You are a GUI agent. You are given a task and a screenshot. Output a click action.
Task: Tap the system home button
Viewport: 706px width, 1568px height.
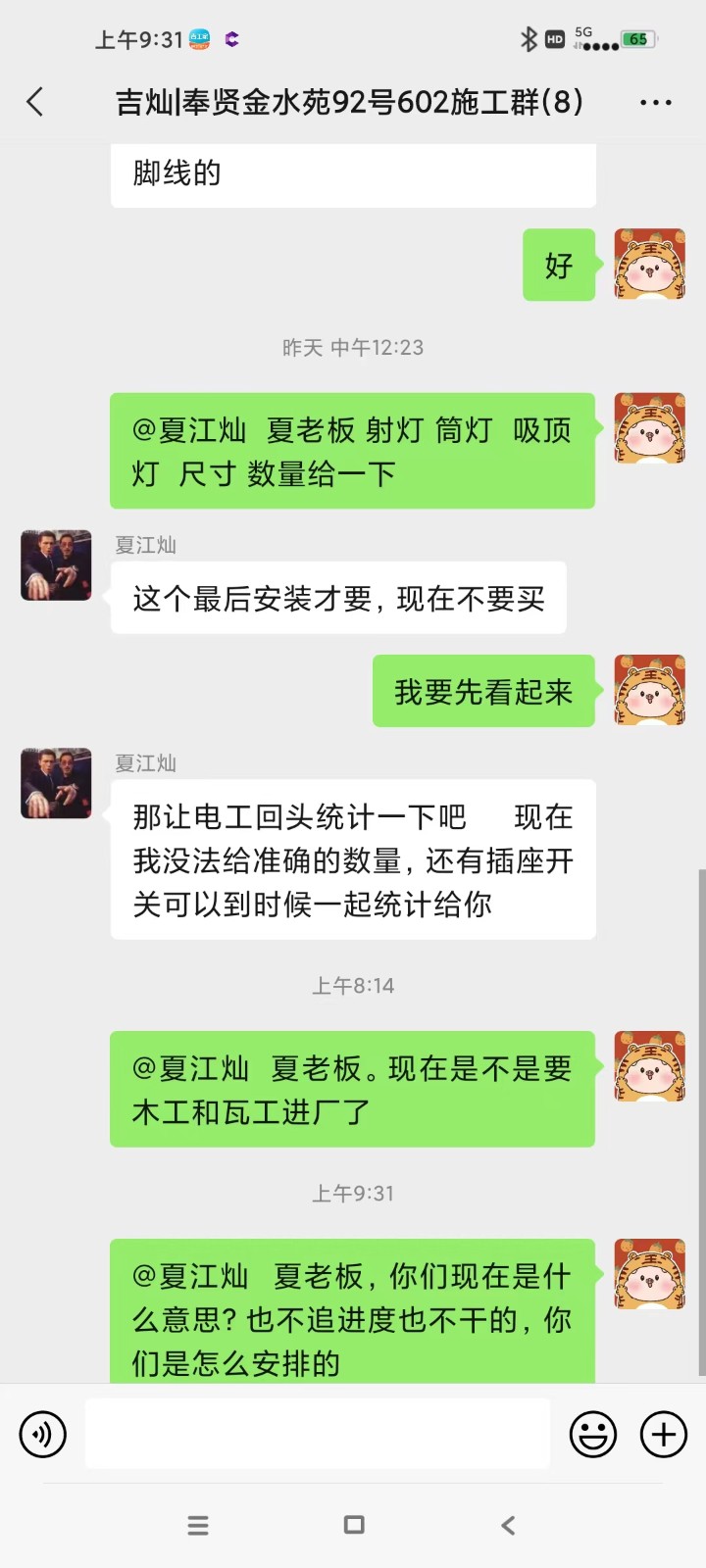354,1525
